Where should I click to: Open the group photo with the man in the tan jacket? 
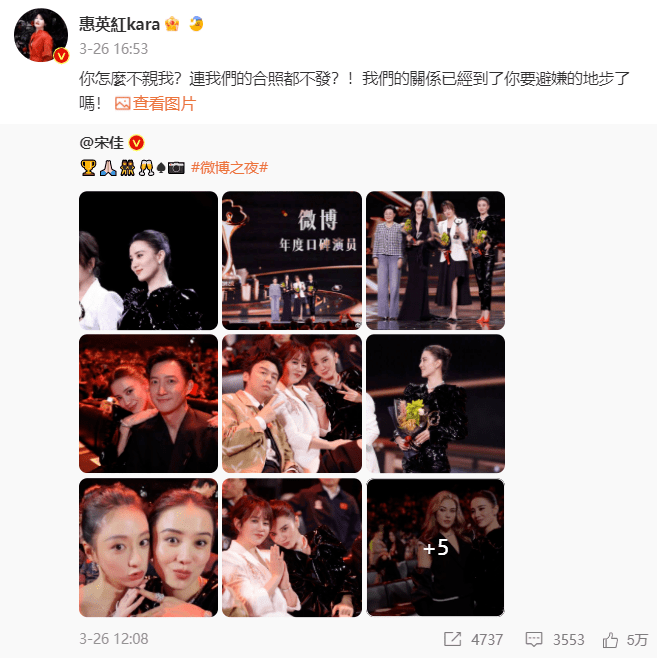click(x=291, y=403)
